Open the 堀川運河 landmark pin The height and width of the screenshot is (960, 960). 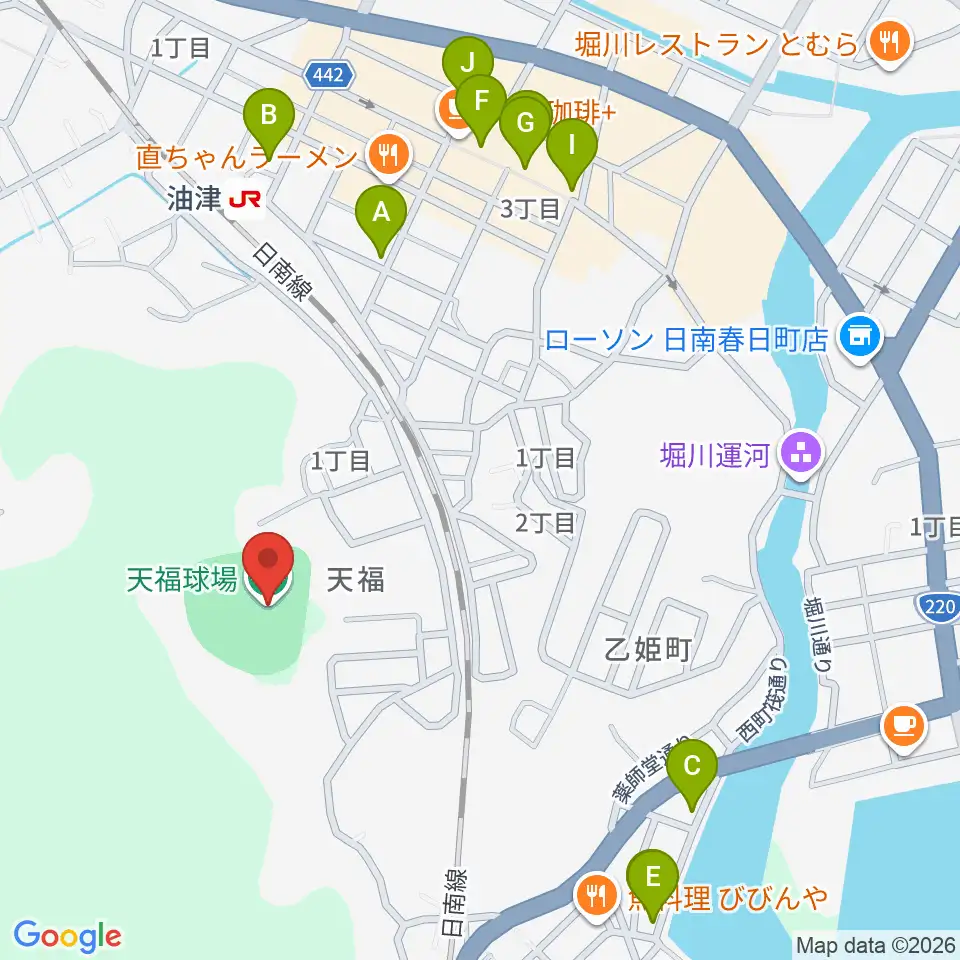pos(801,456)
